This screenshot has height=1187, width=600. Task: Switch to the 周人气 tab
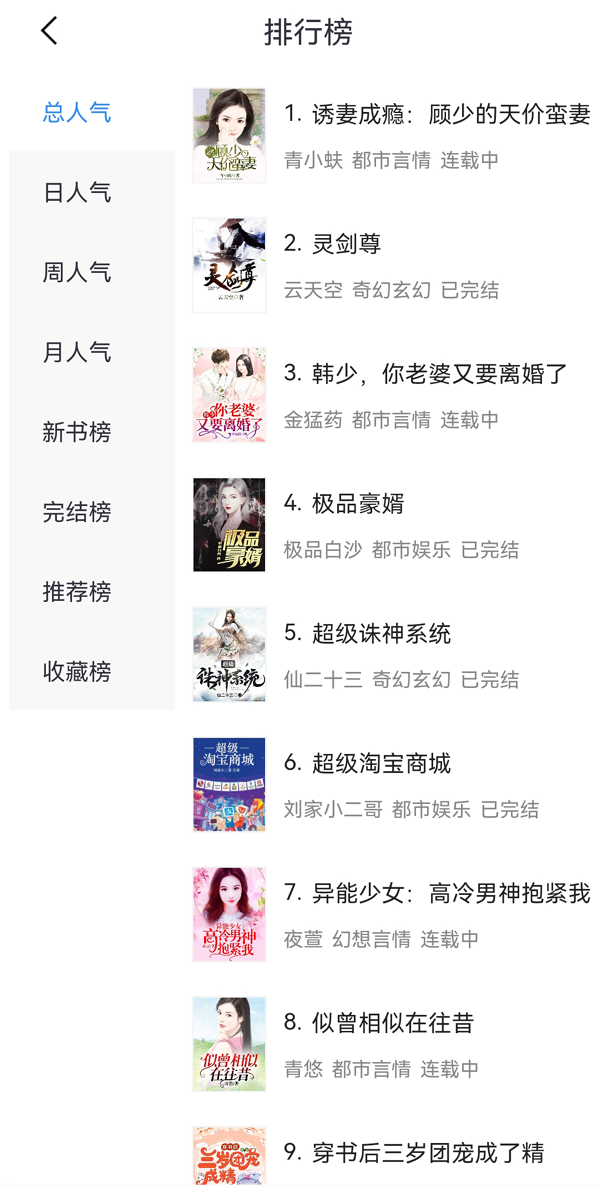pos(77,272)
